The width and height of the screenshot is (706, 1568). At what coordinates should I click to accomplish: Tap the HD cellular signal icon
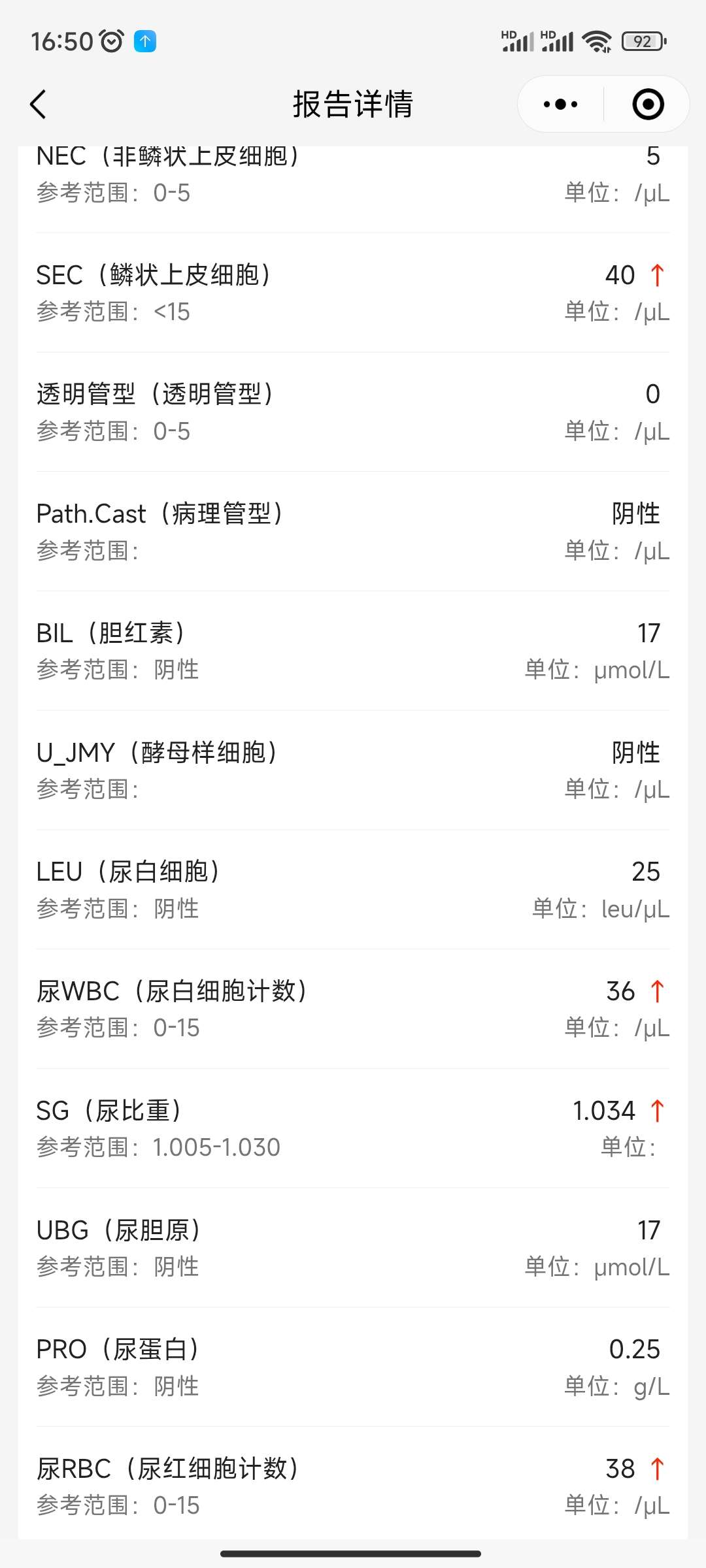518,41
